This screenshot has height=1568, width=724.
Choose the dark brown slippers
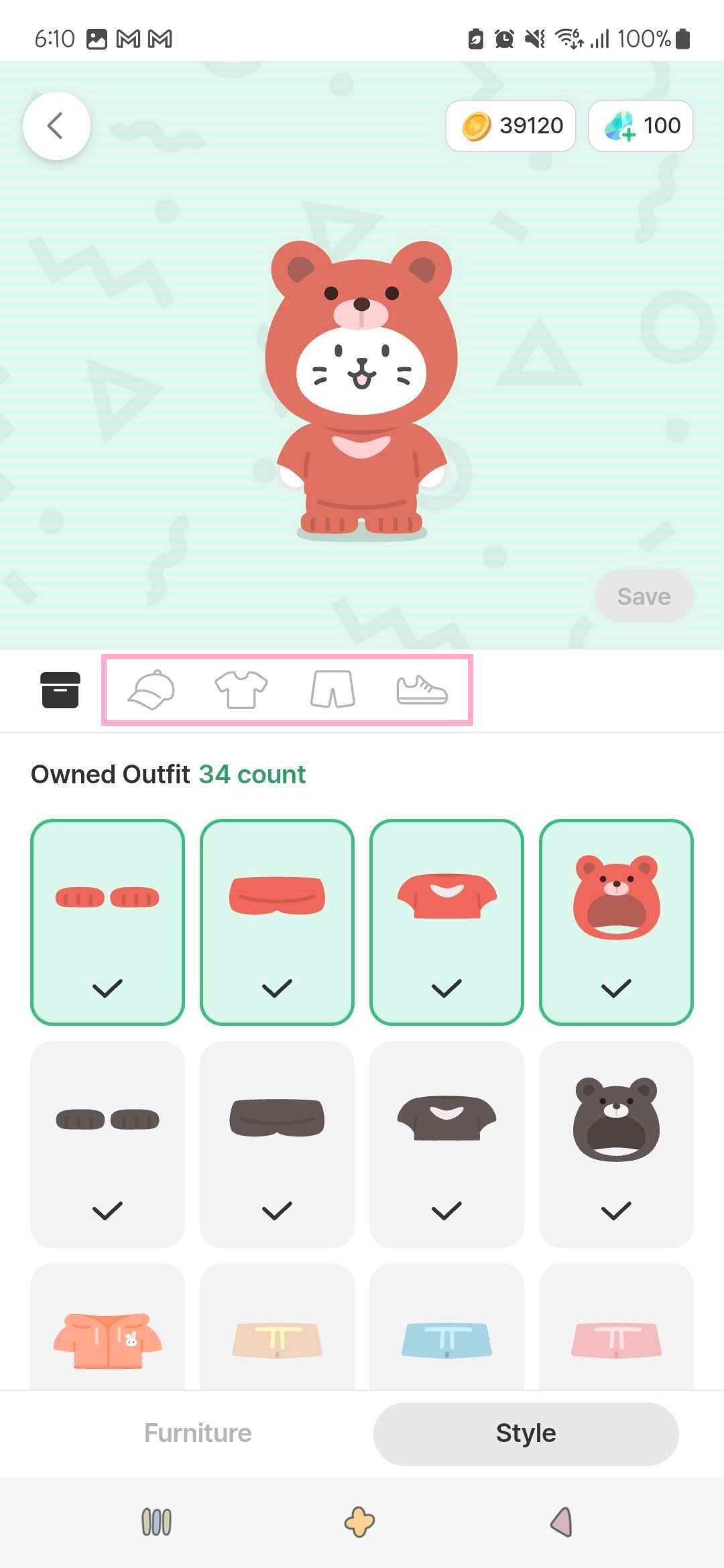pyautogui.click(x=107, y=1144)
